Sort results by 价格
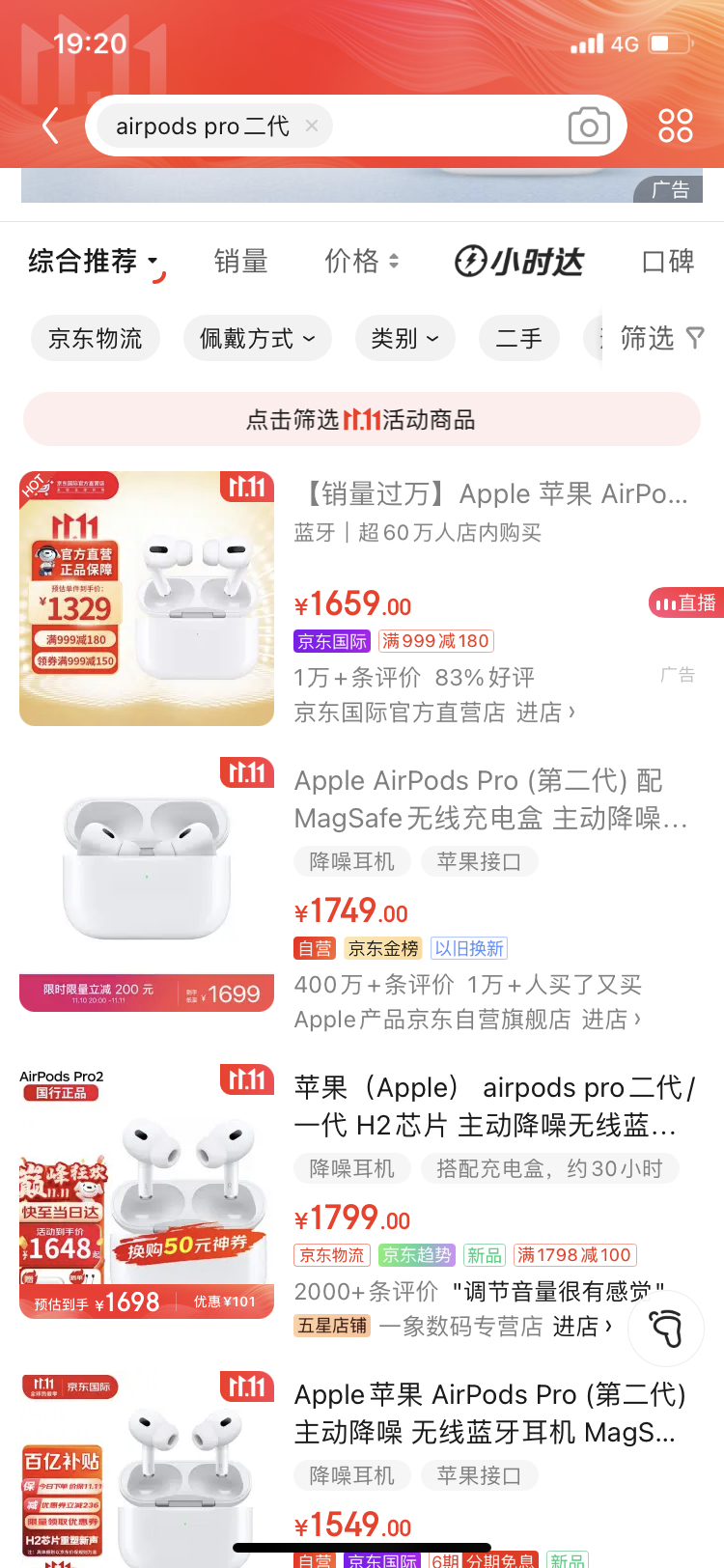The width and height of the screenshot is (724, 1568). tap(361, 262)
